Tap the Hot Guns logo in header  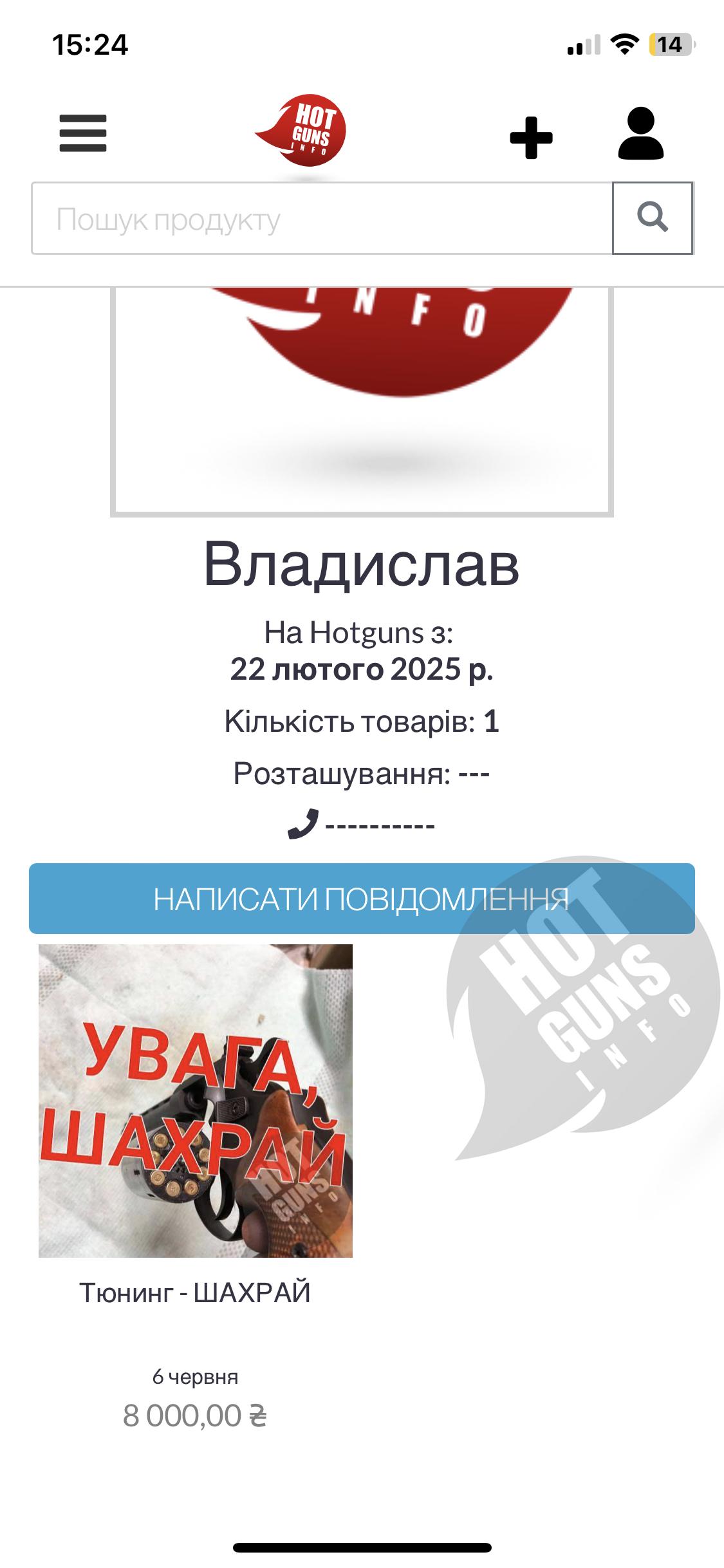[301, 130]
